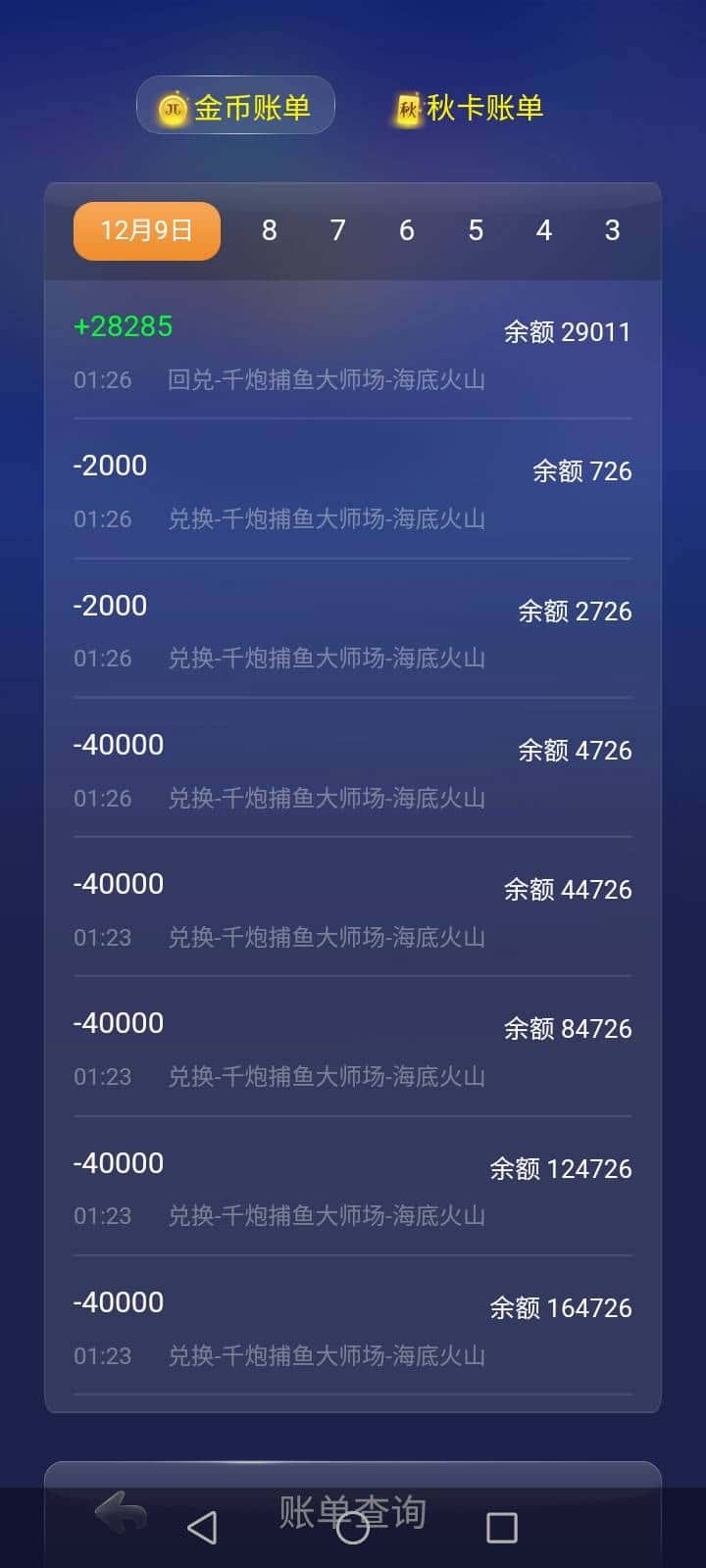The width and height of the screenshot is (706, 1568).
Task: Tap the -40000 entry showing 余额 164726
Action: (119, 1301)
